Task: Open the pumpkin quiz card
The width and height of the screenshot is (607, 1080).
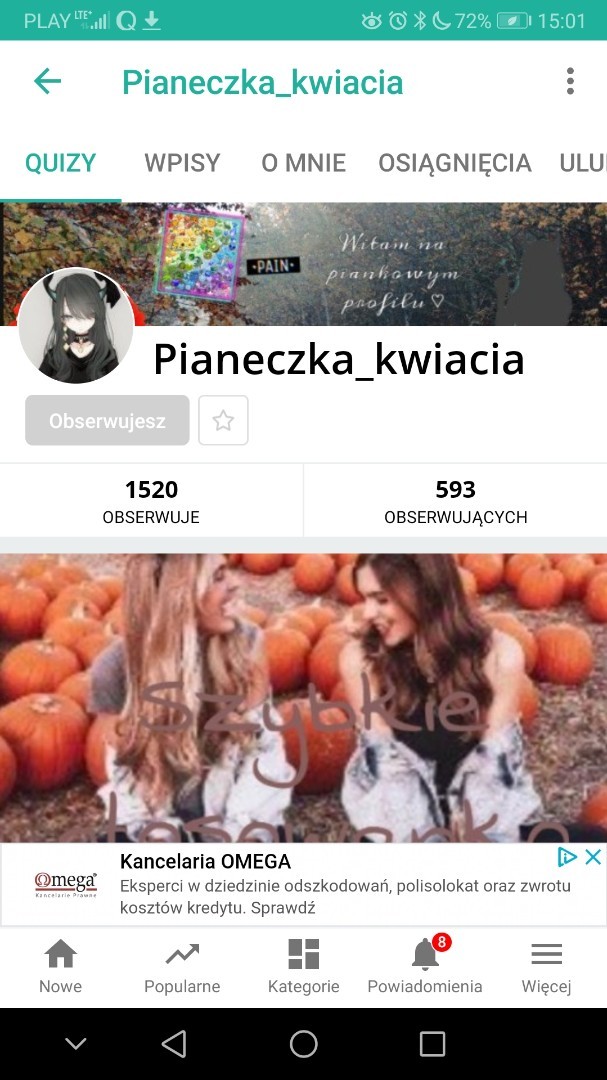Action: coord(303,698)
